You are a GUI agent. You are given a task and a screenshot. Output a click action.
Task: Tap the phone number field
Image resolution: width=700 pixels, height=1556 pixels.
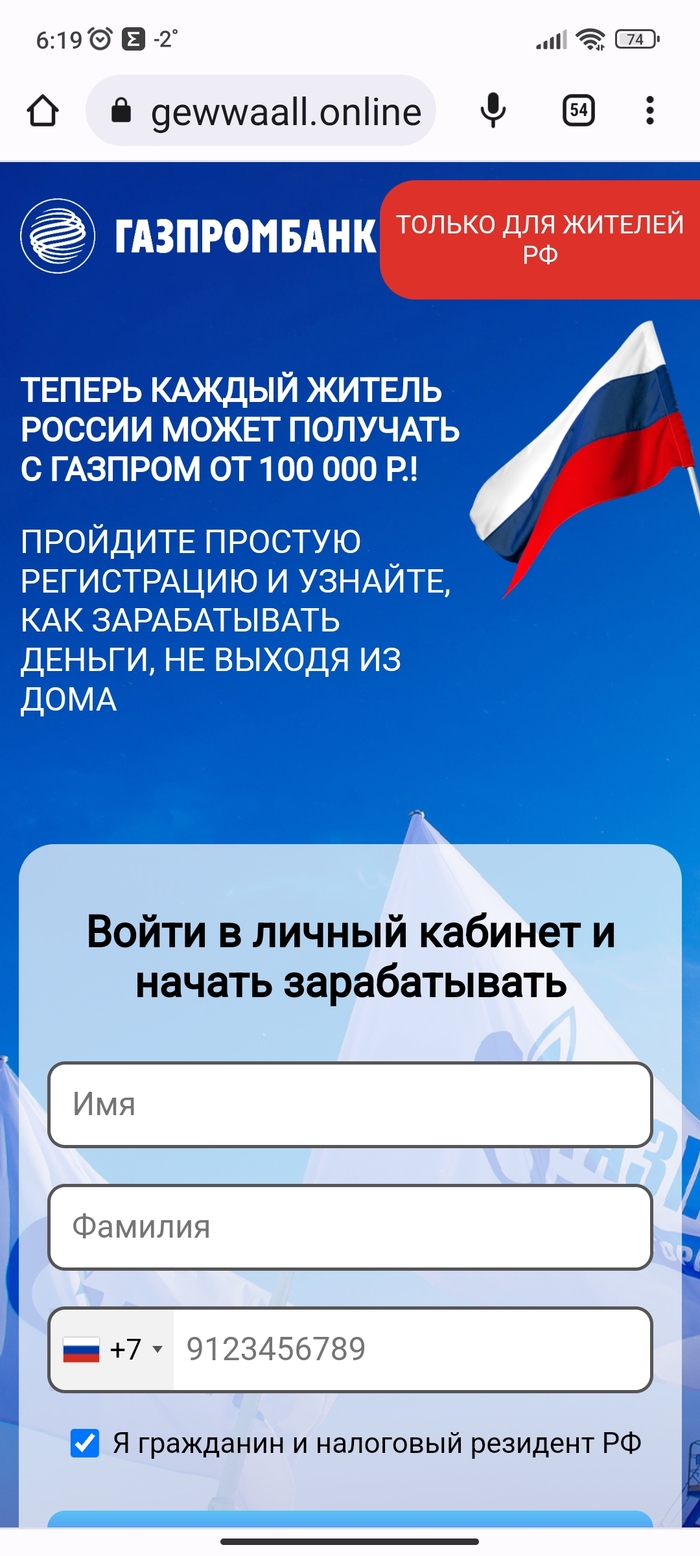point(410,1350)
